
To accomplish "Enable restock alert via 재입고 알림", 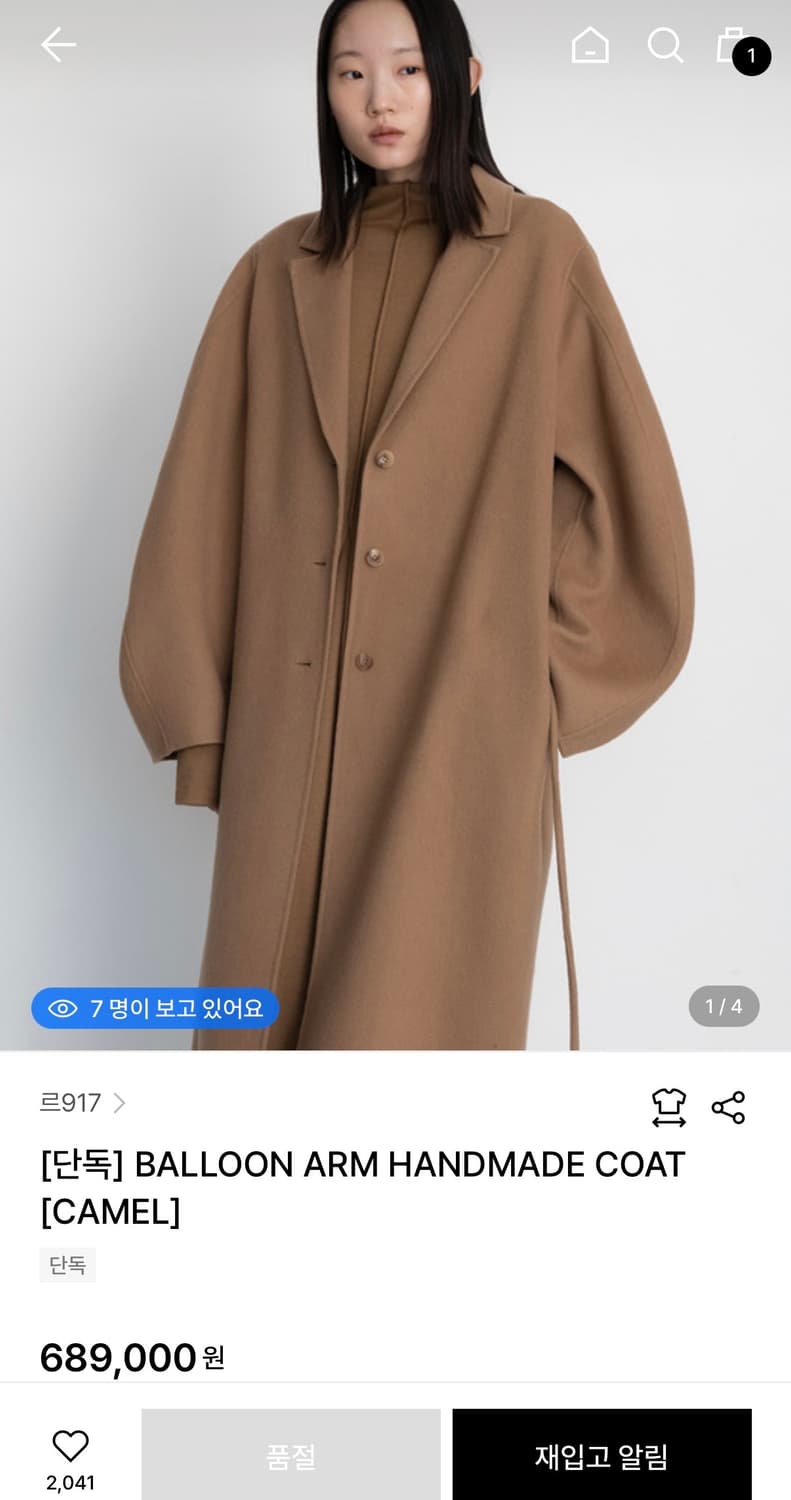I will (x=601, y=1455).
